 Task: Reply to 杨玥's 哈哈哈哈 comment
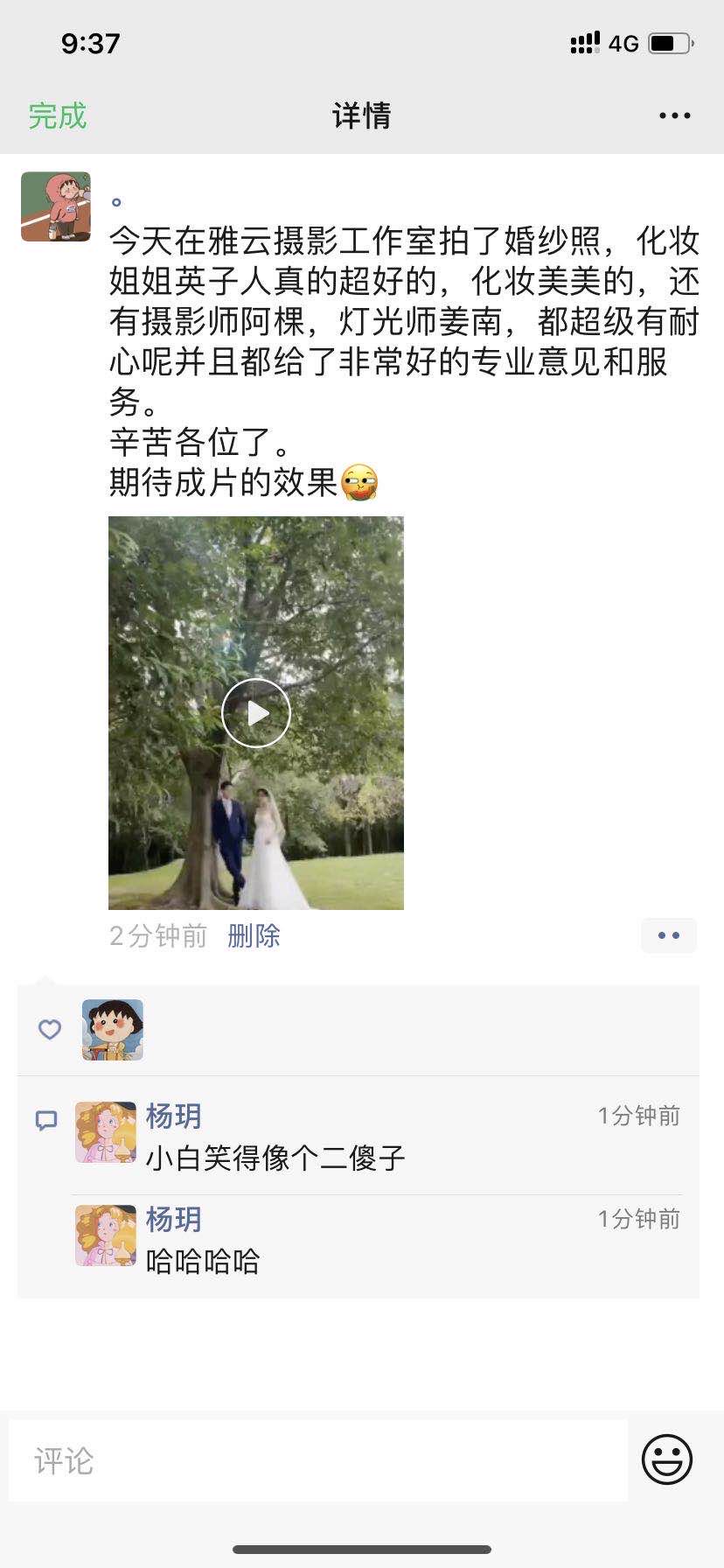tap(203, 1261)
